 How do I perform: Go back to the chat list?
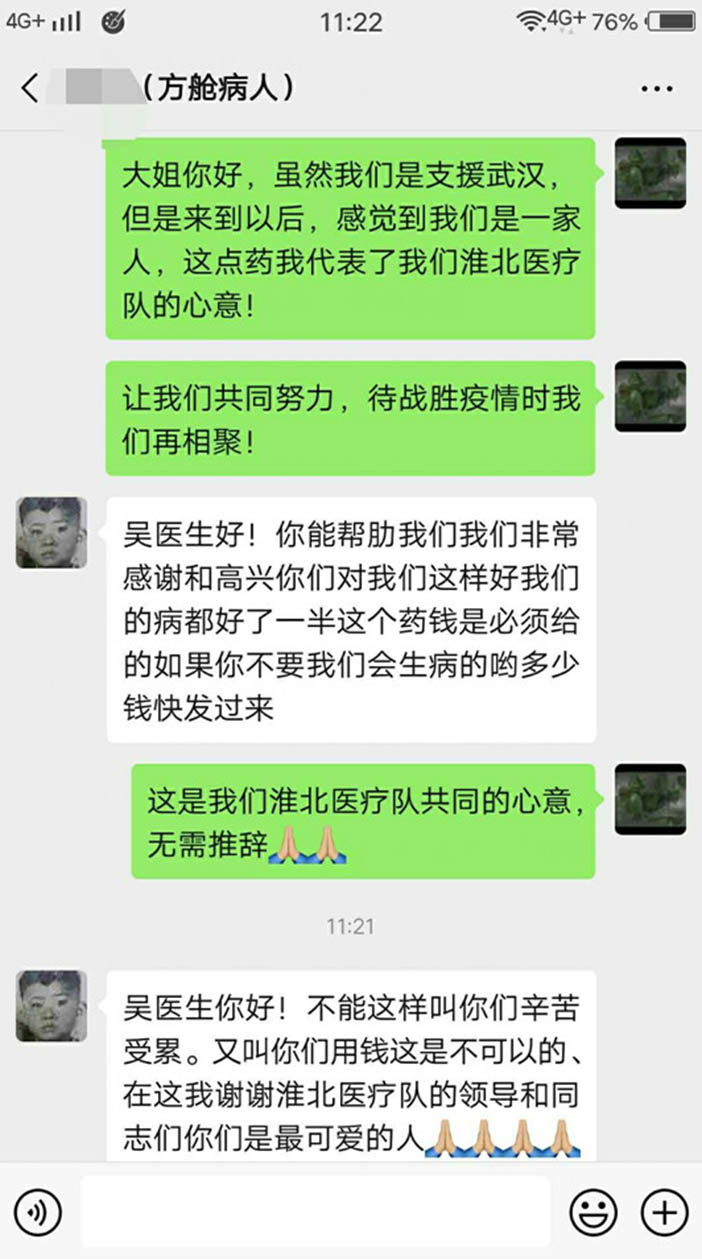click(30, 88)
